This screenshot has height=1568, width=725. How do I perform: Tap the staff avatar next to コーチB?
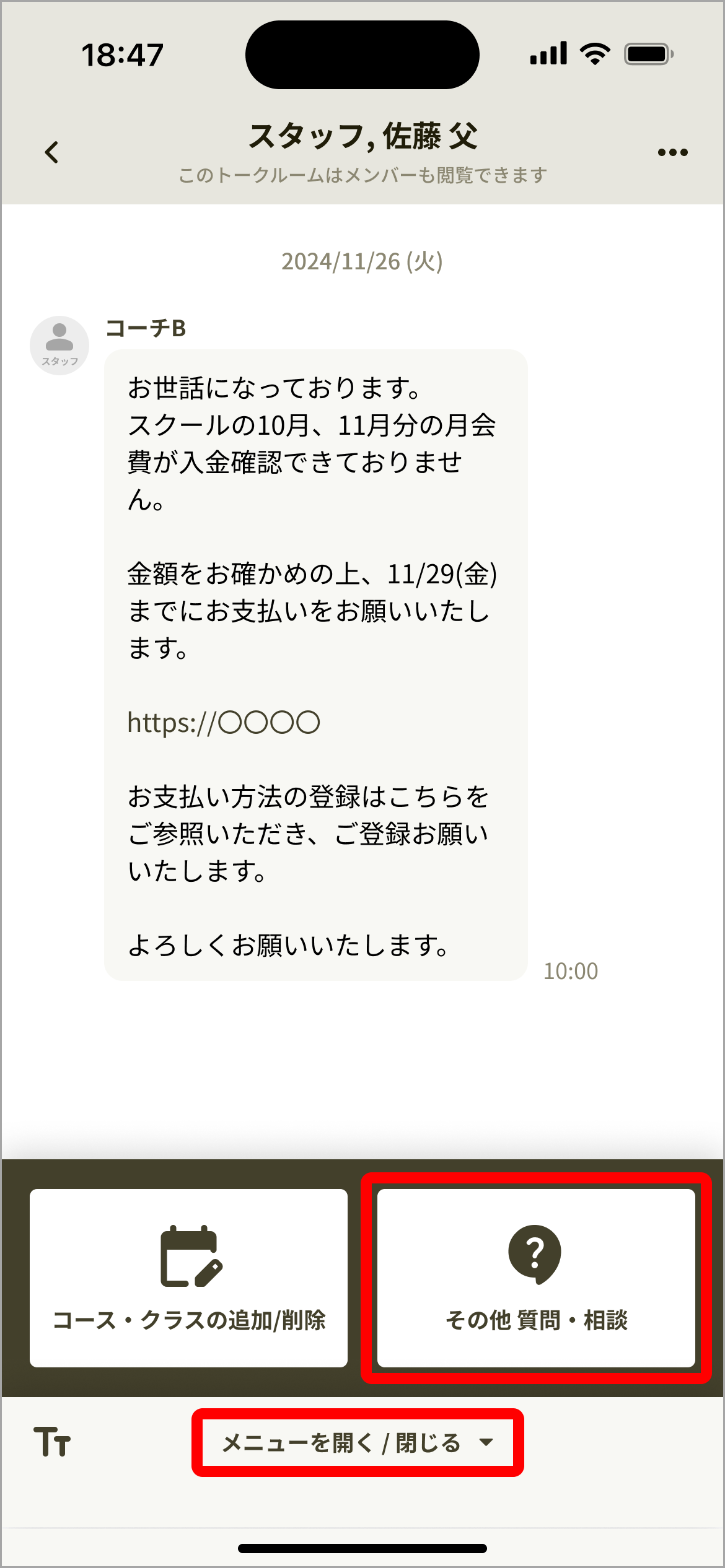(x=59, y=345)
